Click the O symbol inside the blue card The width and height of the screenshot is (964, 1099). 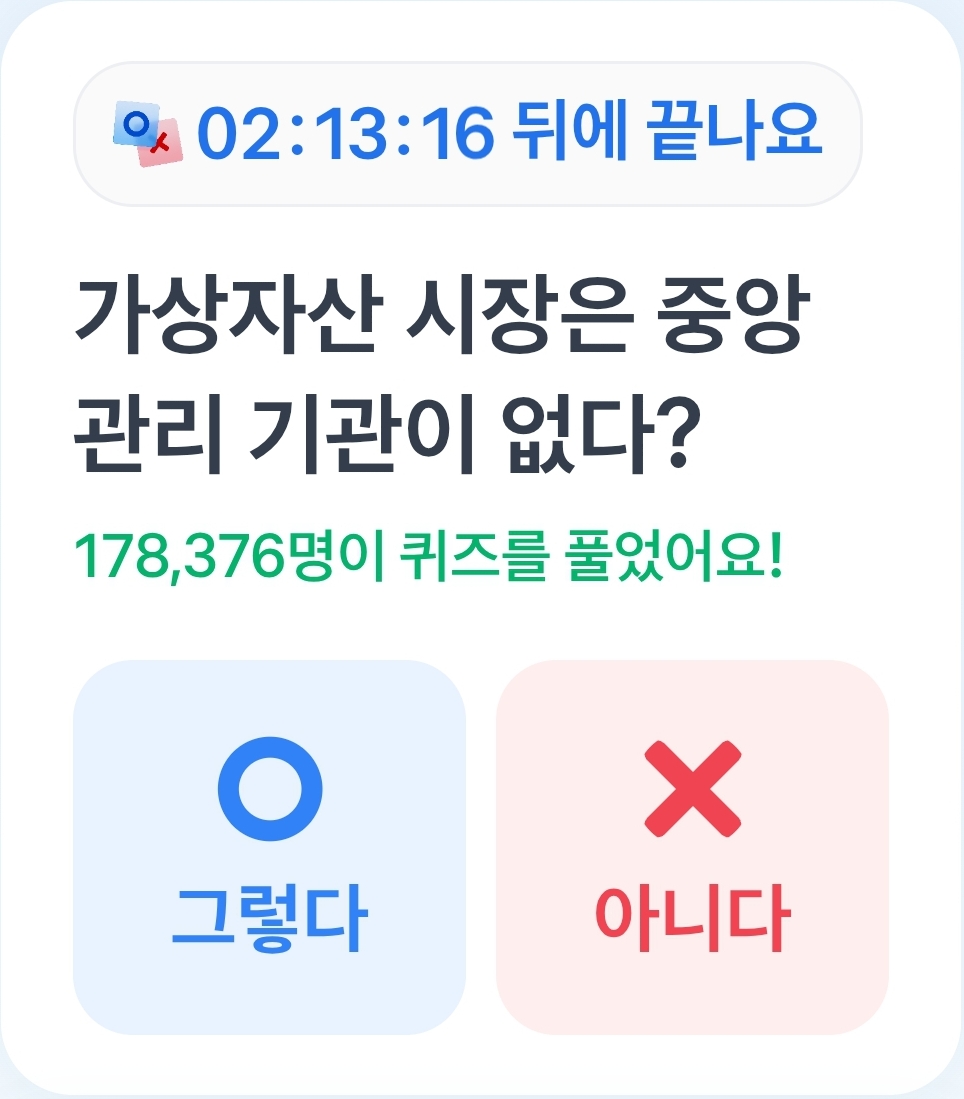tap(270, 790)
